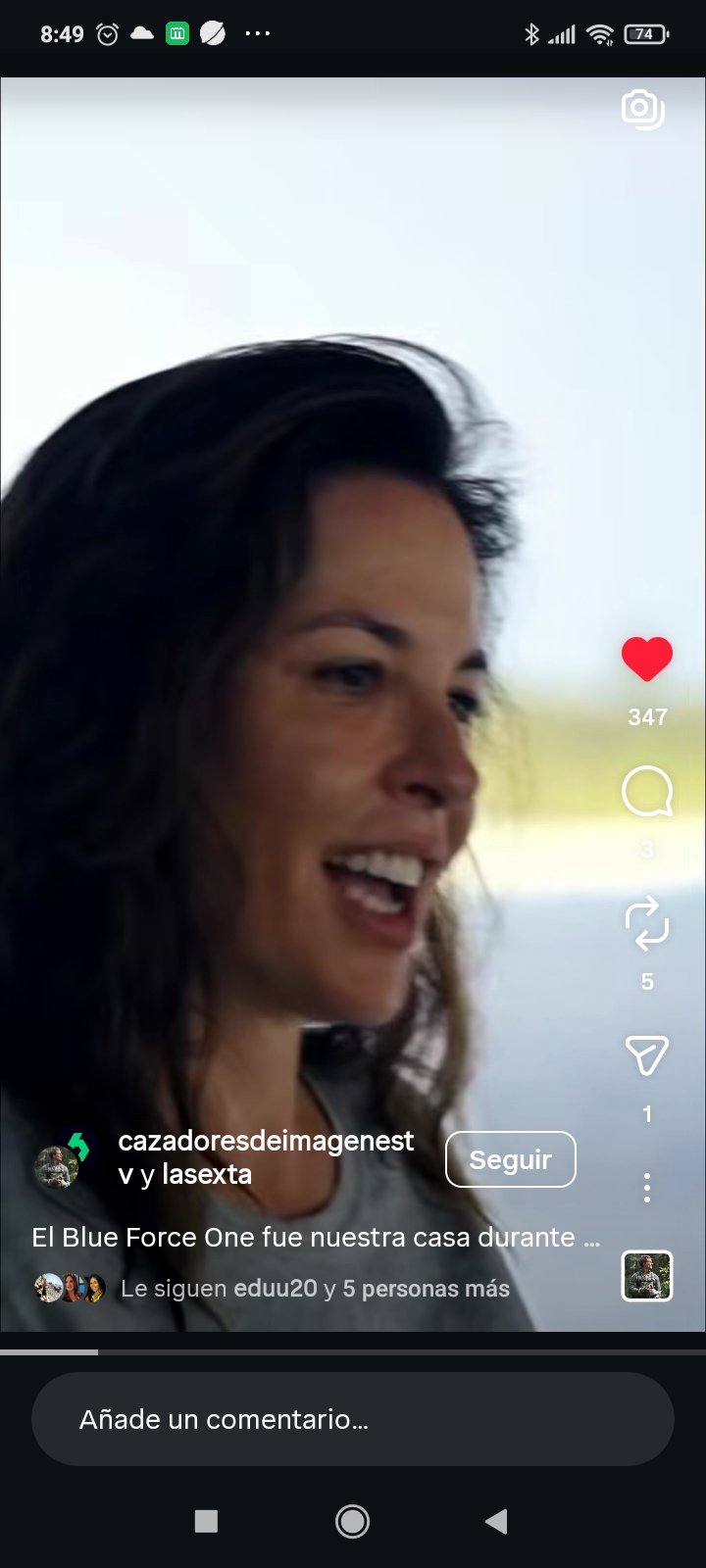Open the audio thumbnail tile
Image resolution: width=706 pixels, height=1568 pixels.
pyautogui.click(x=647, y=1276)
